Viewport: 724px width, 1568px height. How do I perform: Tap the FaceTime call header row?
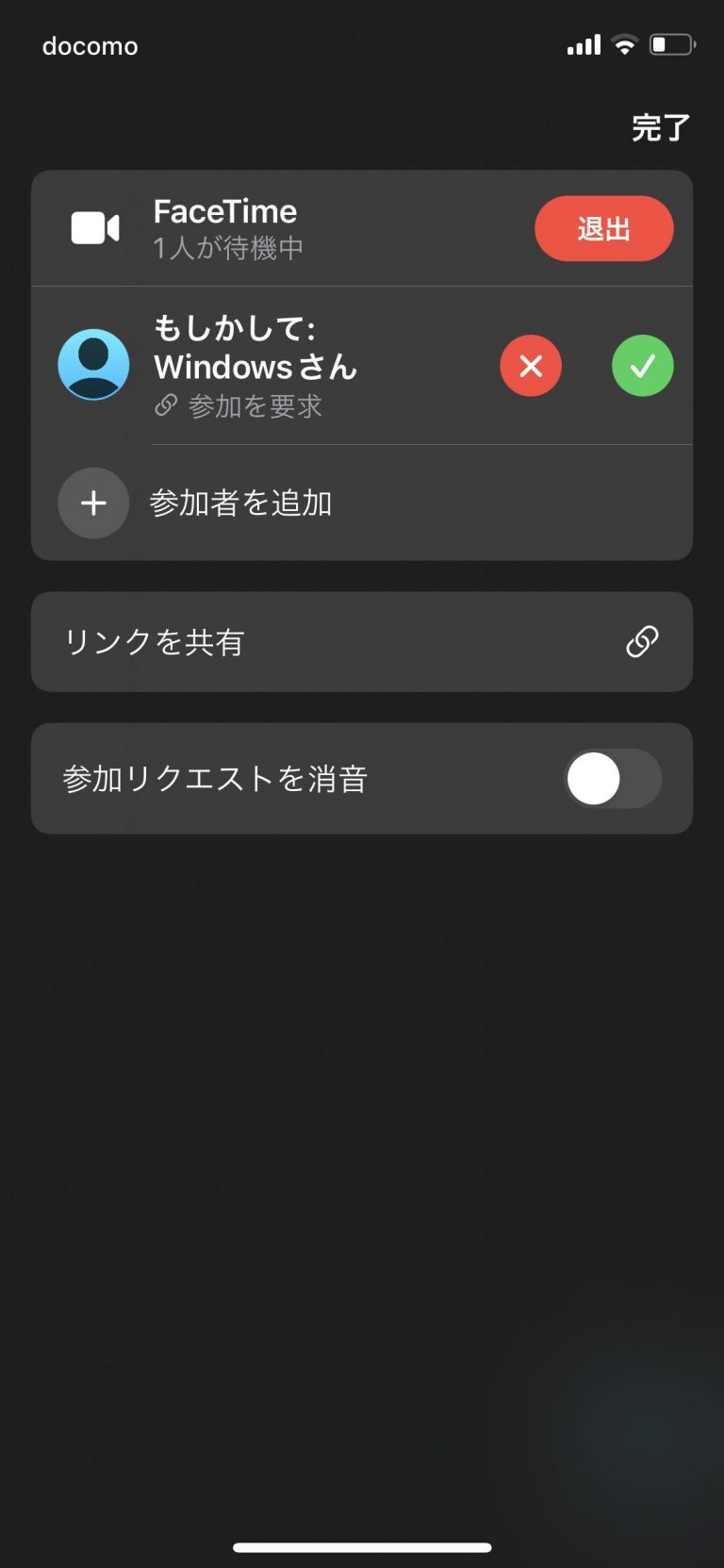pyautogui.click(x=283, y=226)
